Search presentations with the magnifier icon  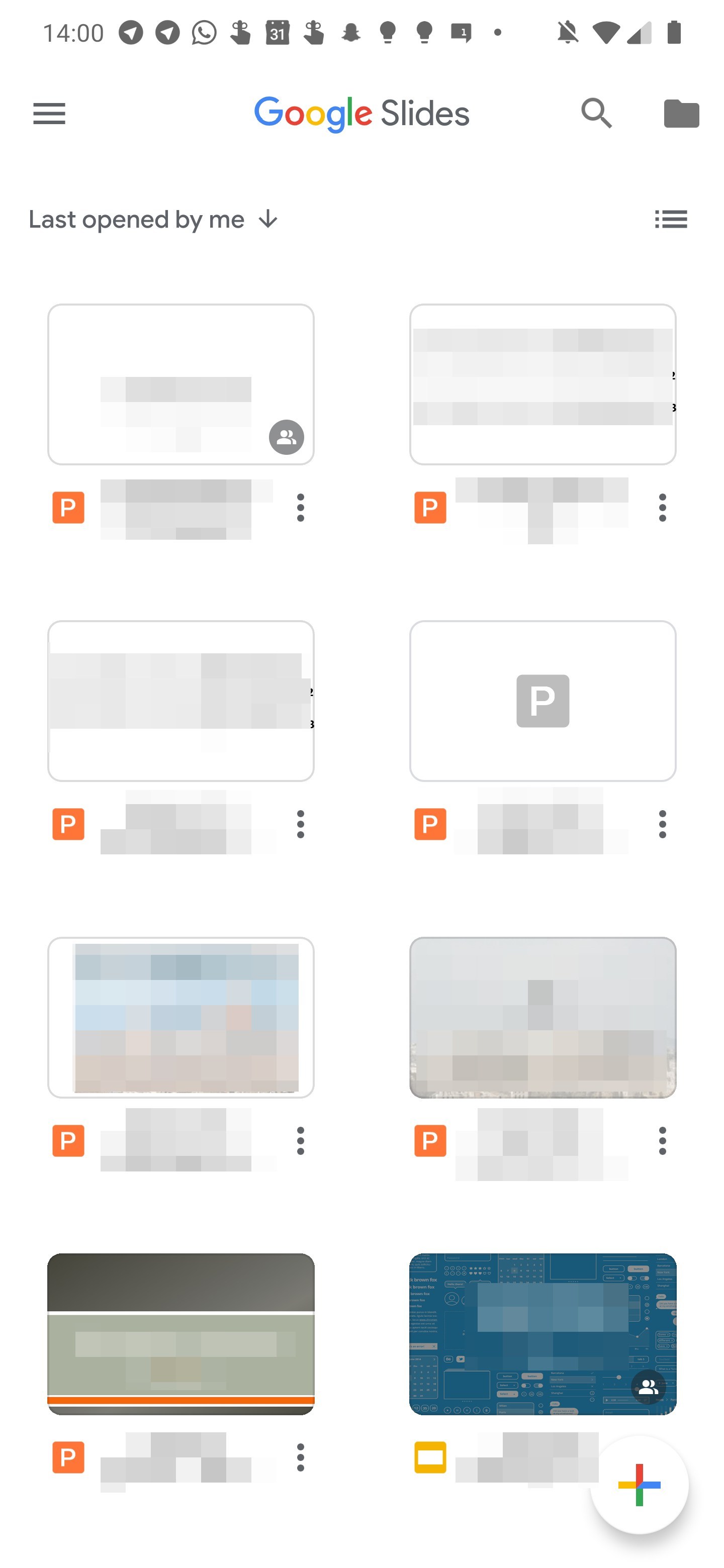[x=596, y=114]
